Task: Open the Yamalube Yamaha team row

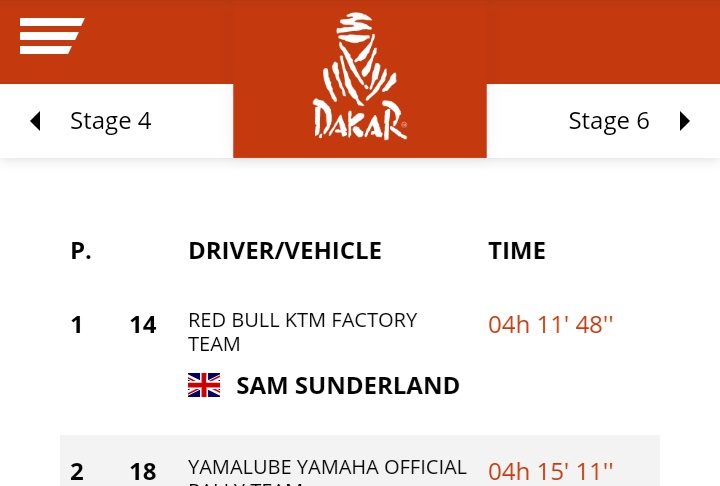Action: pyautogui.click(x=327, y=468)
